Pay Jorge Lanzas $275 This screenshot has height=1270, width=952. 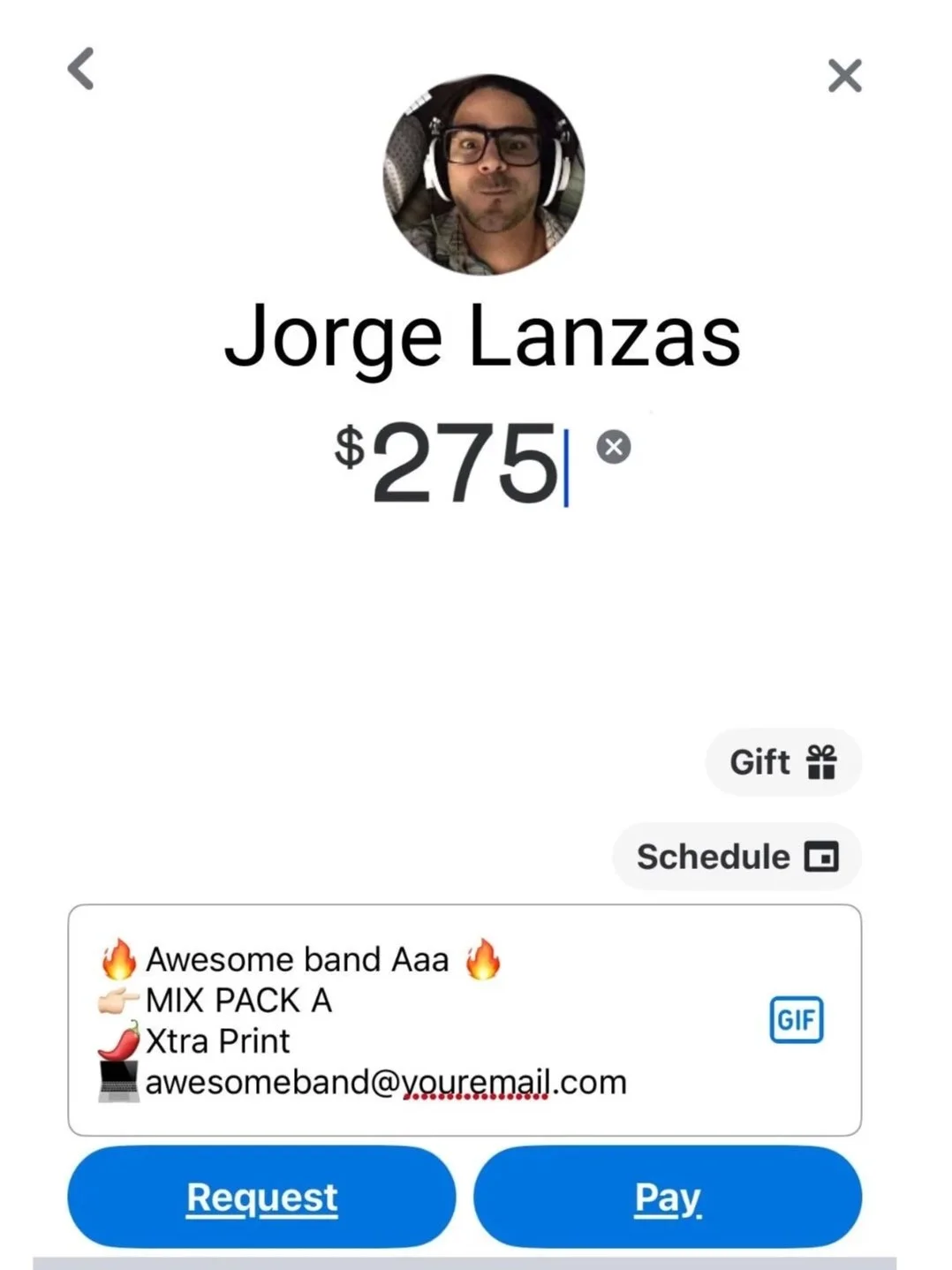(668, 1198)
